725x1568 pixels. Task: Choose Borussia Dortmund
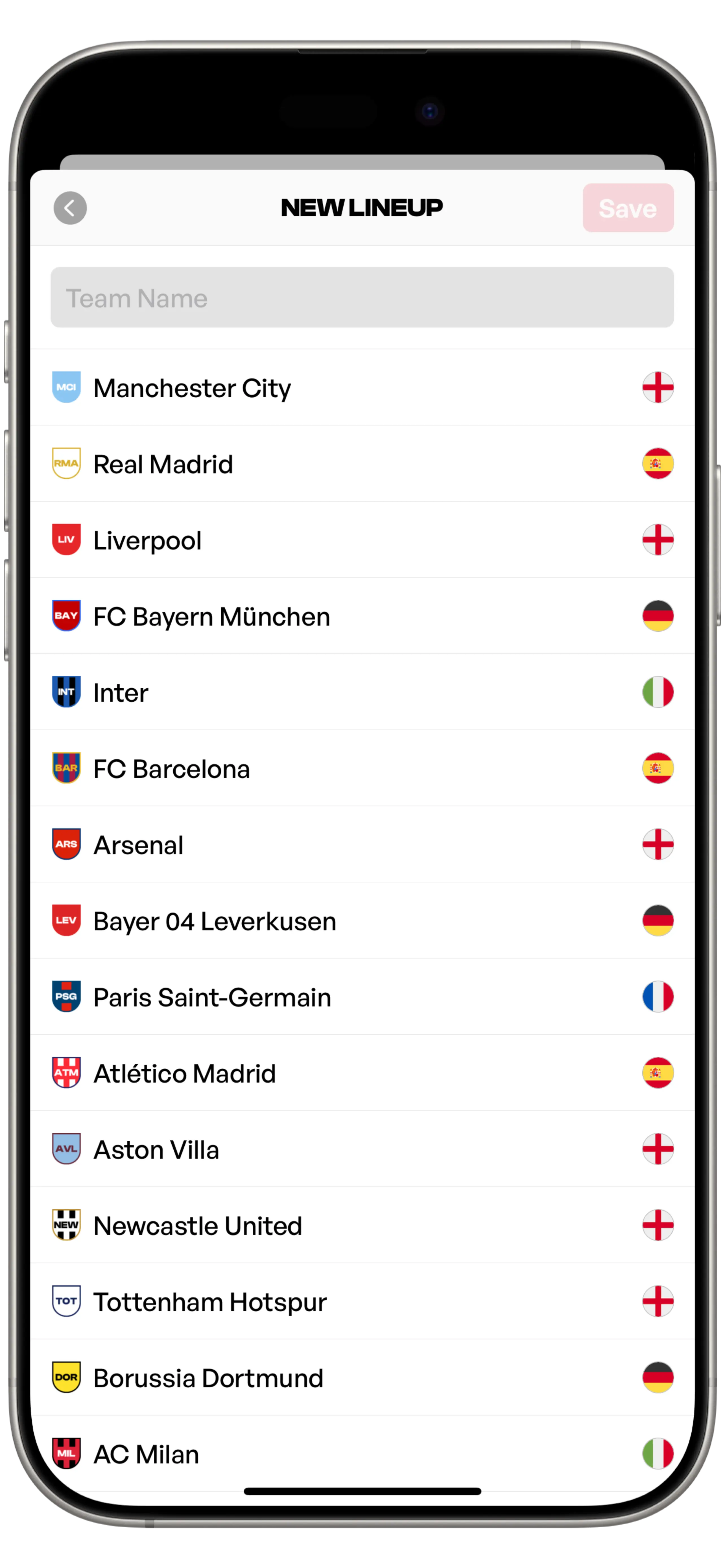click(362, 1377)
